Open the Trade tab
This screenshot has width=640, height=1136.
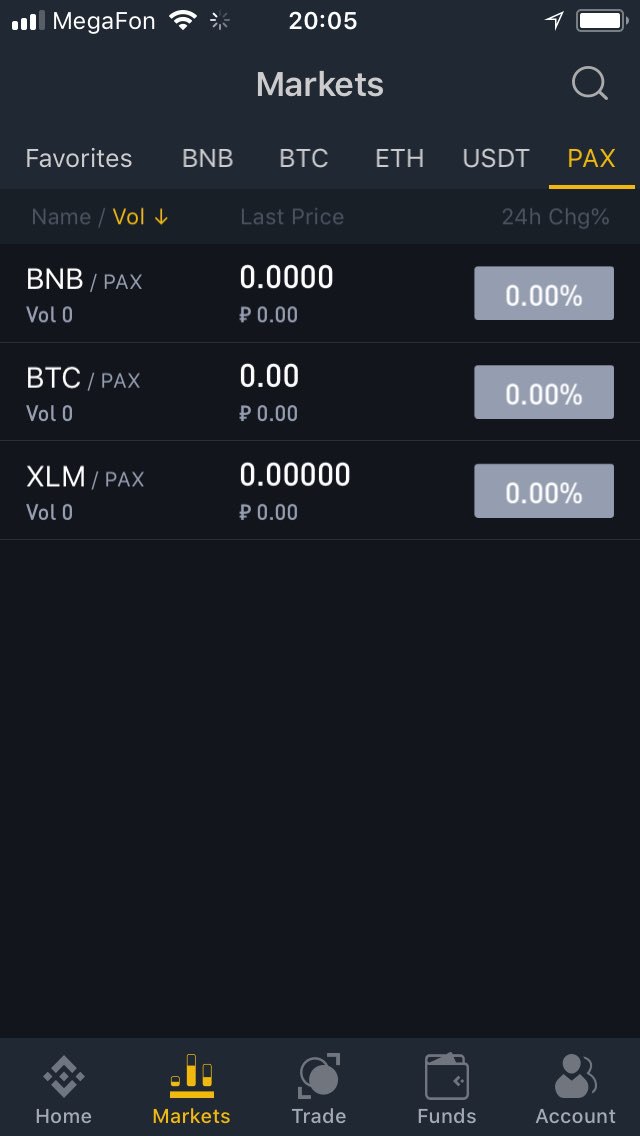(x=319, y=1088)
